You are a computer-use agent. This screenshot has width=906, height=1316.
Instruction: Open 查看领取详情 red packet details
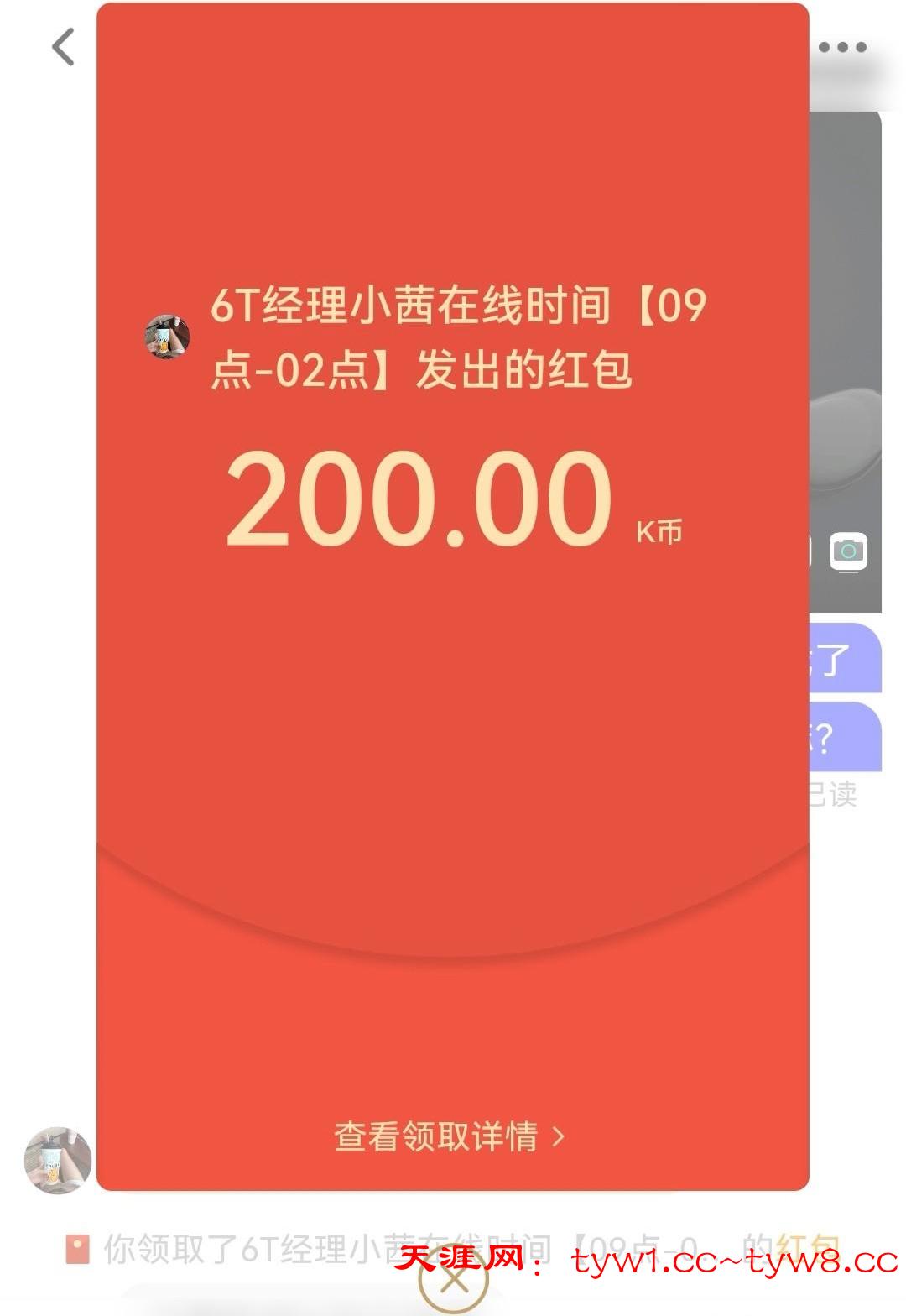click(450, 1136)
